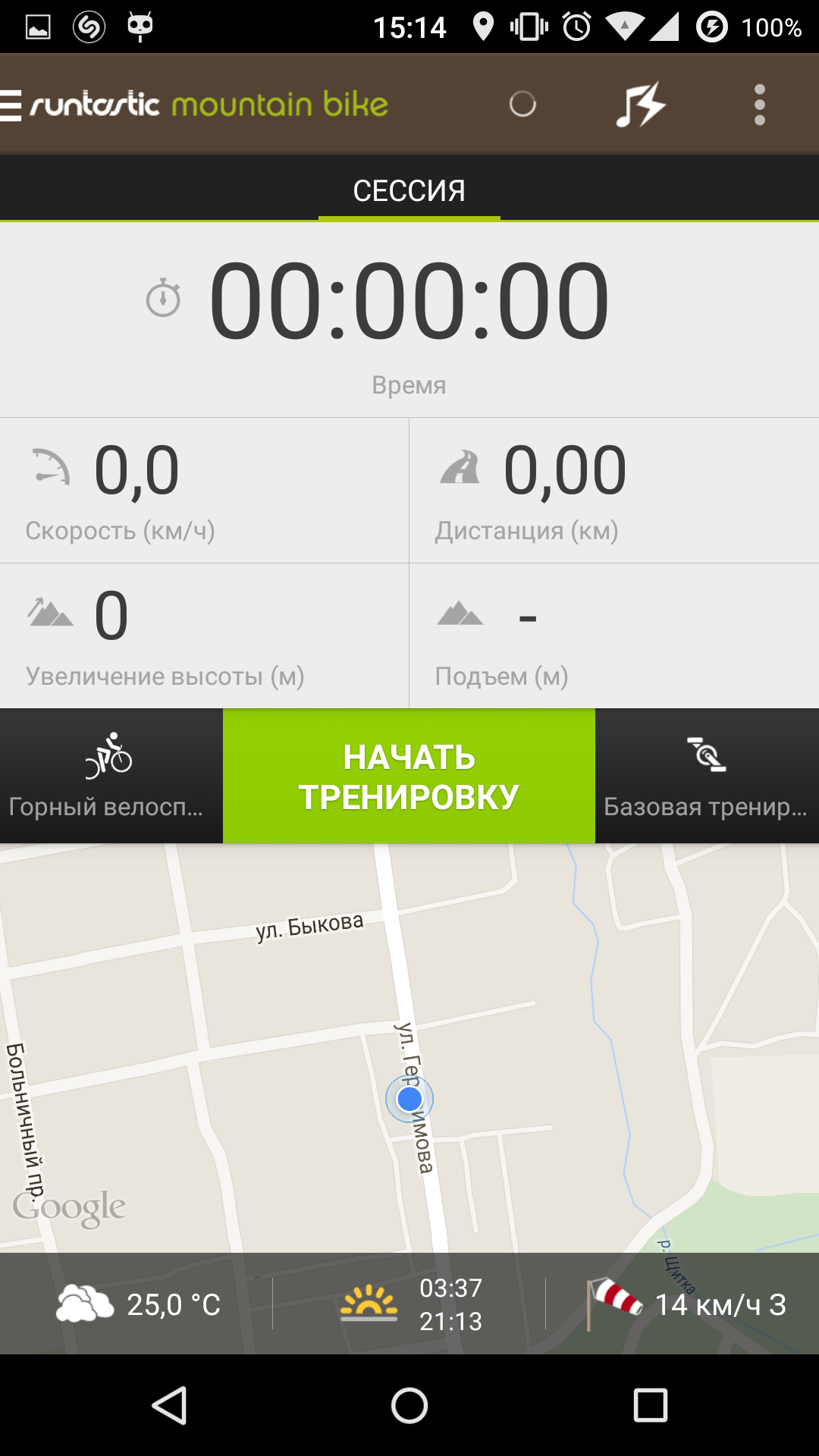Screen dimensions: 819x1456
Task: Select the СЕССИЯ tab
Action: [409, 190]
